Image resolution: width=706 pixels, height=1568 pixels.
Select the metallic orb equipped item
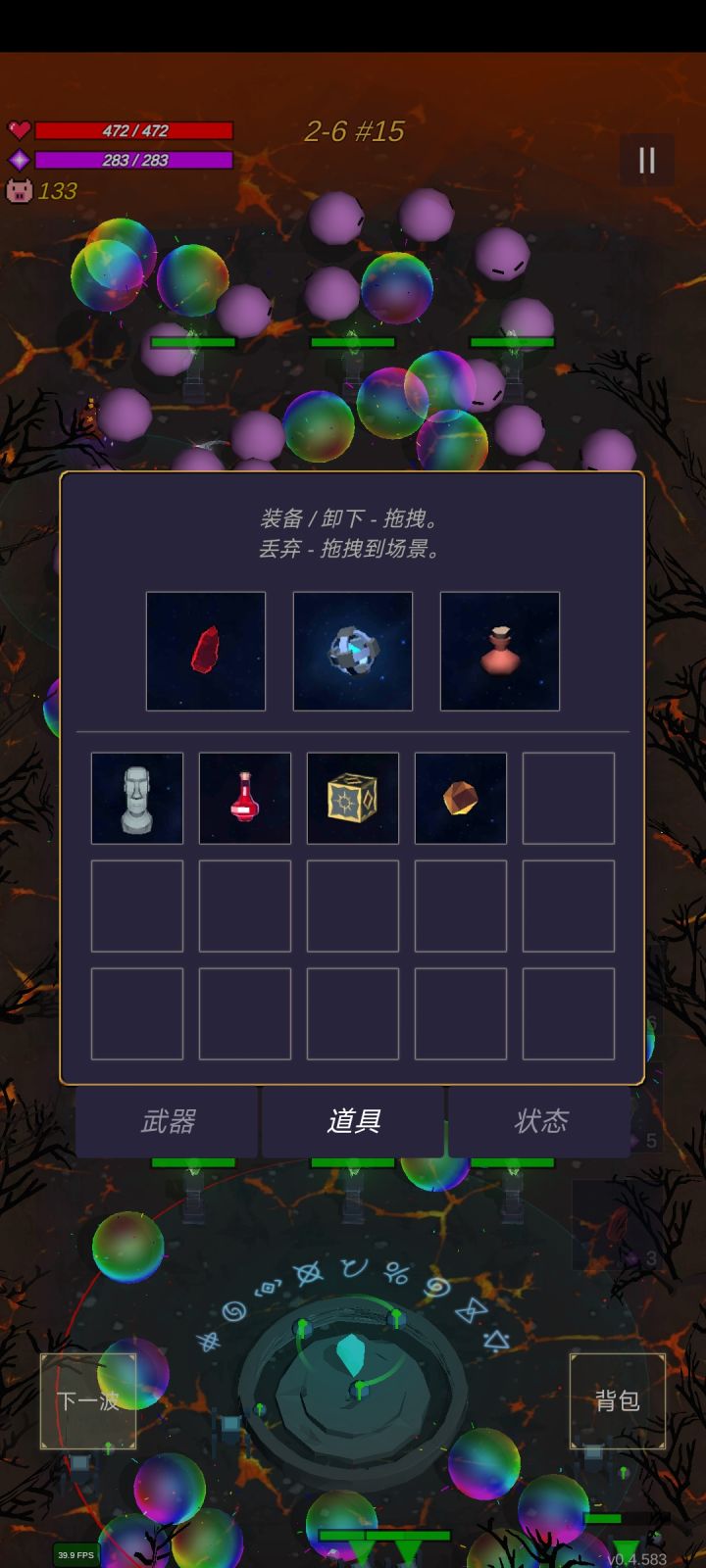[x=352, y=650]
